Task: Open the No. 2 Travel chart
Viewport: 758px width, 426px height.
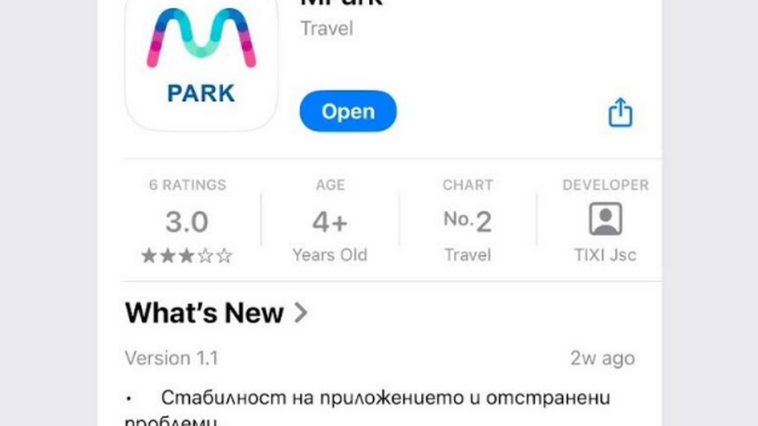Action: pos(468,221)
